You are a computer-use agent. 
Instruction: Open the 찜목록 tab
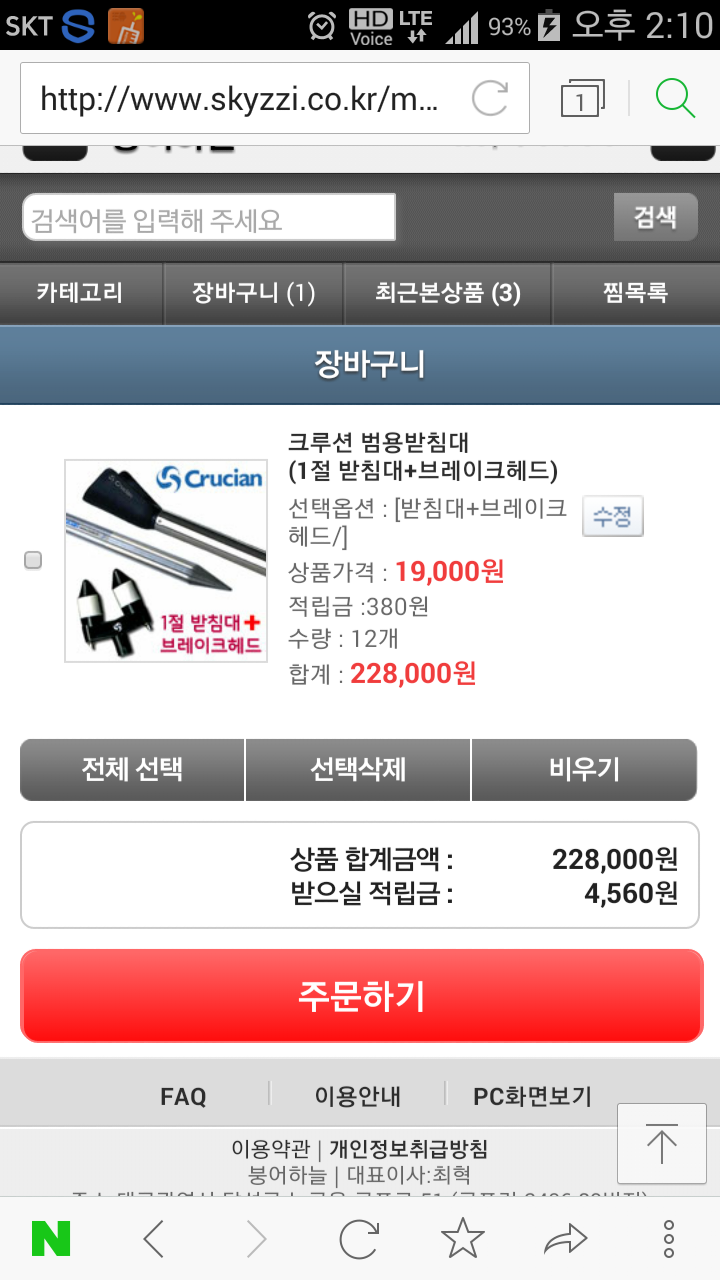coord(635,293)
